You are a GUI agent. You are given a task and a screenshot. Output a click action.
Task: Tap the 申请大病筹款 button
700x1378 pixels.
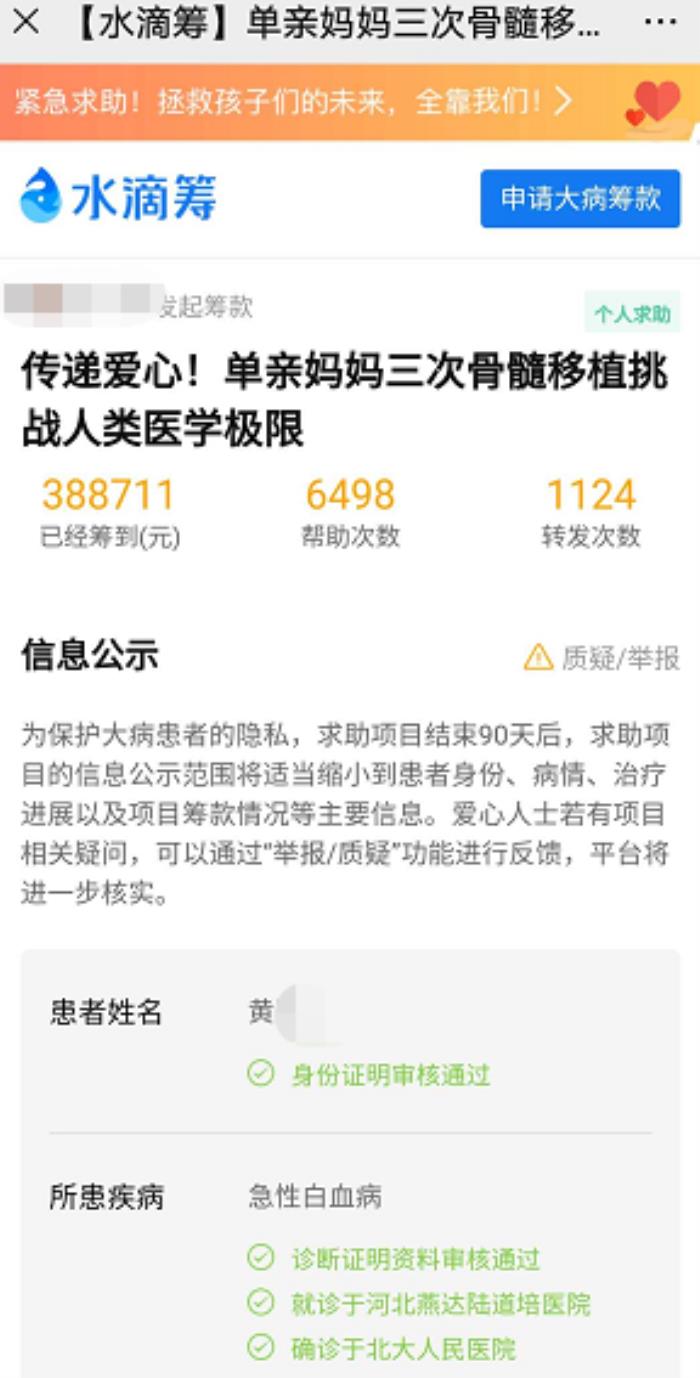pos(580,198)
